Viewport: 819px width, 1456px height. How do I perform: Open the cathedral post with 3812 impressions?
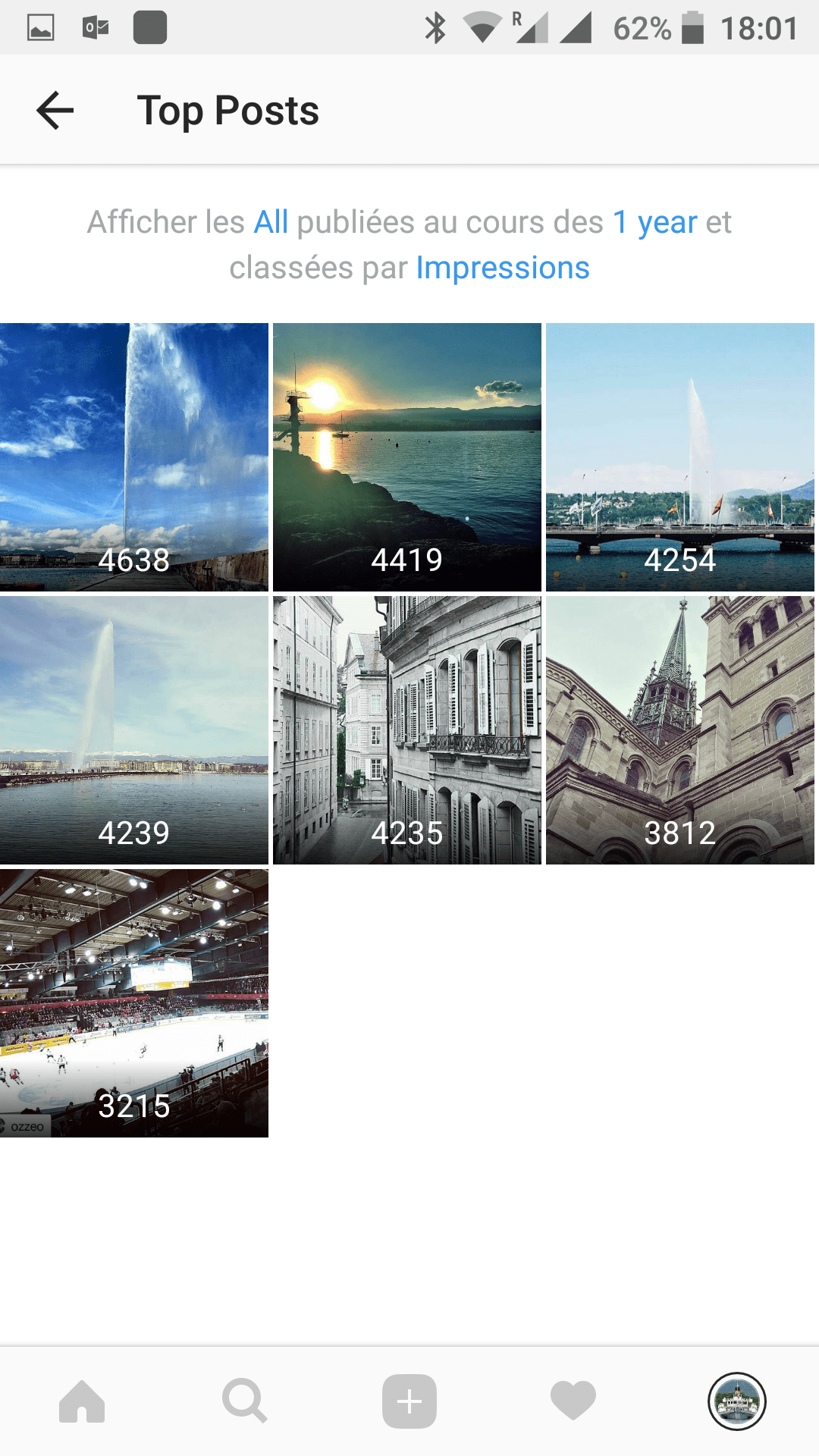point(680,730)
